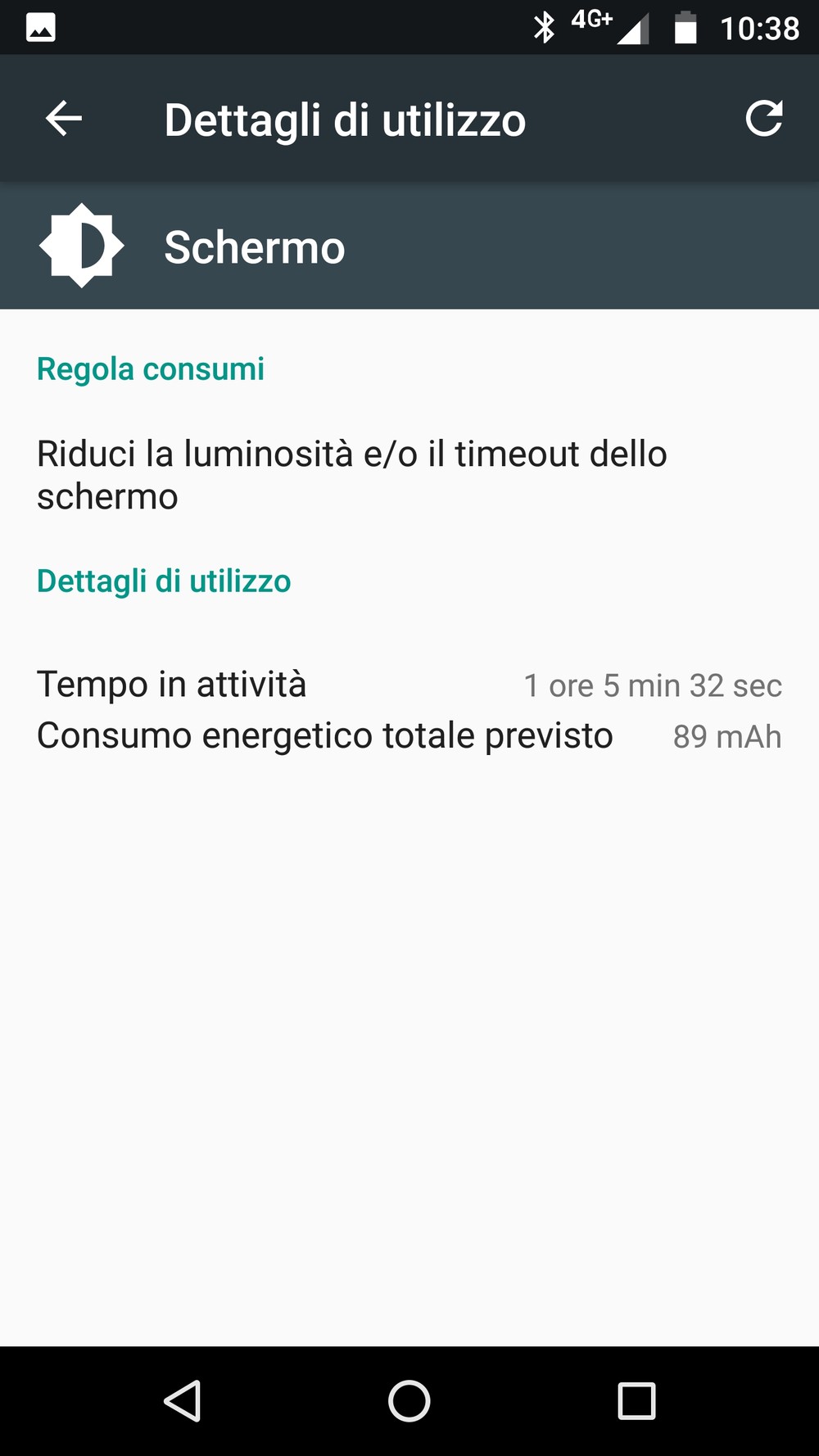Open Riduci la luminosità e/o timeout setting

pyautogui.click(x=352, y=475)
